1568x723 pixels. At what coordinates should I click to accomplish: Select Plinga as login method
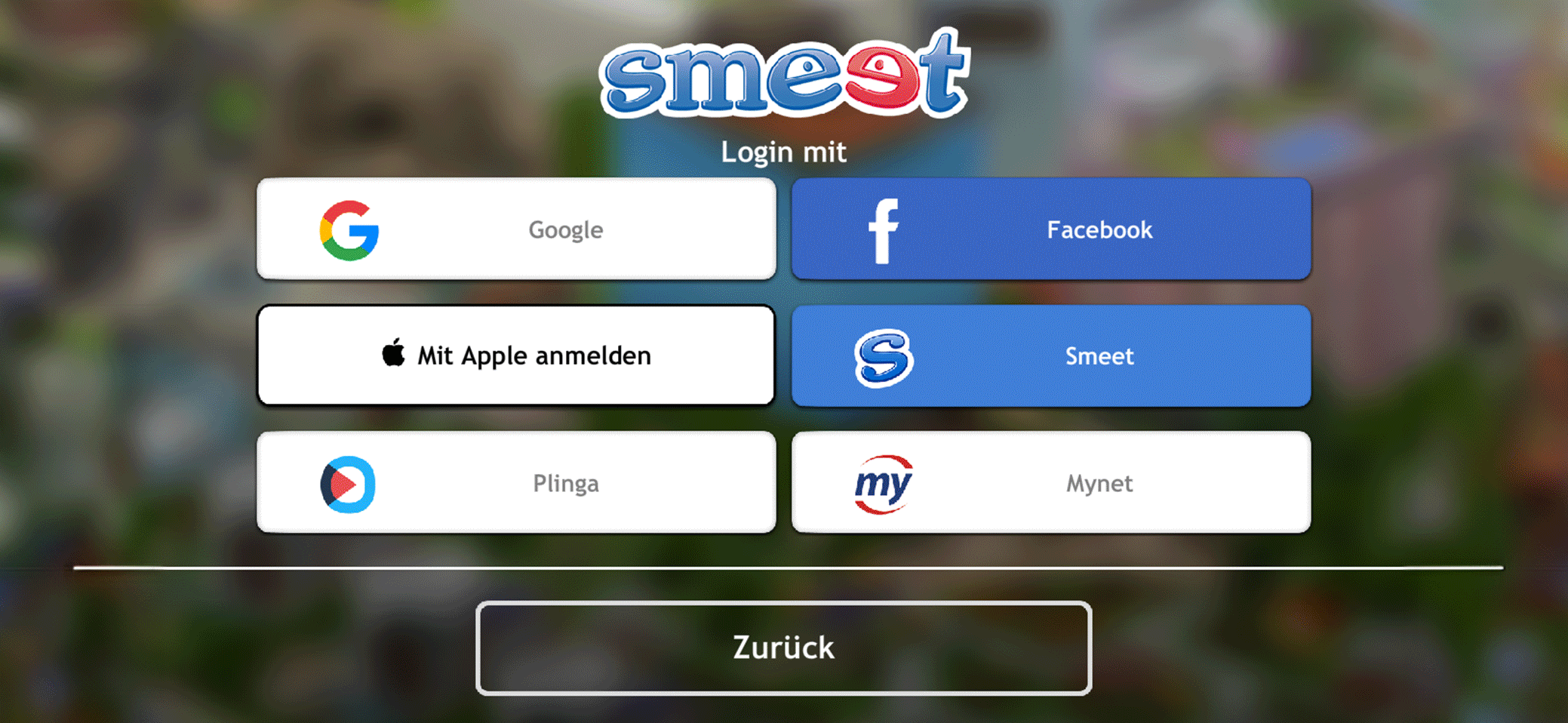[516, 483]
